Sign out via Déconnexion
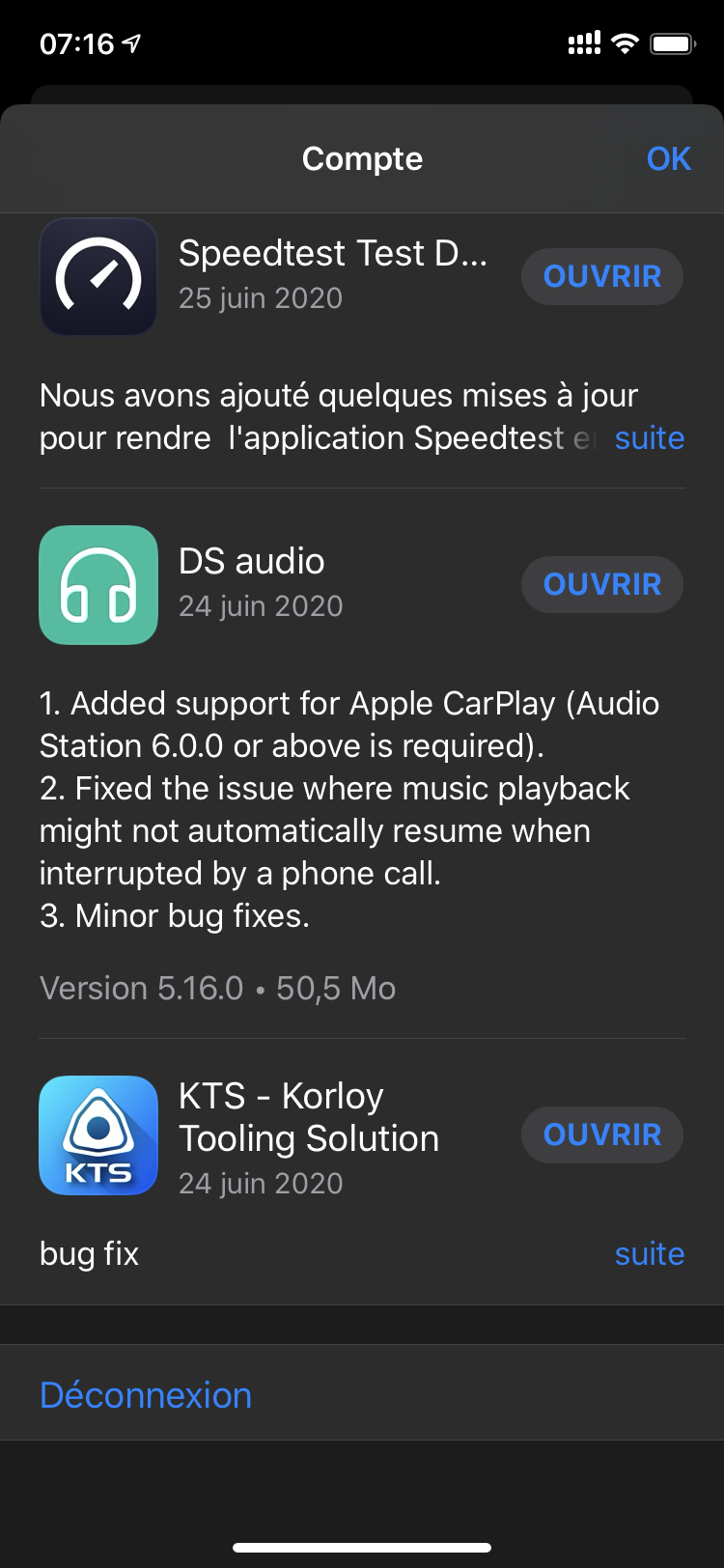This screenshot has height=1568, width=724. (x=146, y=1395)
